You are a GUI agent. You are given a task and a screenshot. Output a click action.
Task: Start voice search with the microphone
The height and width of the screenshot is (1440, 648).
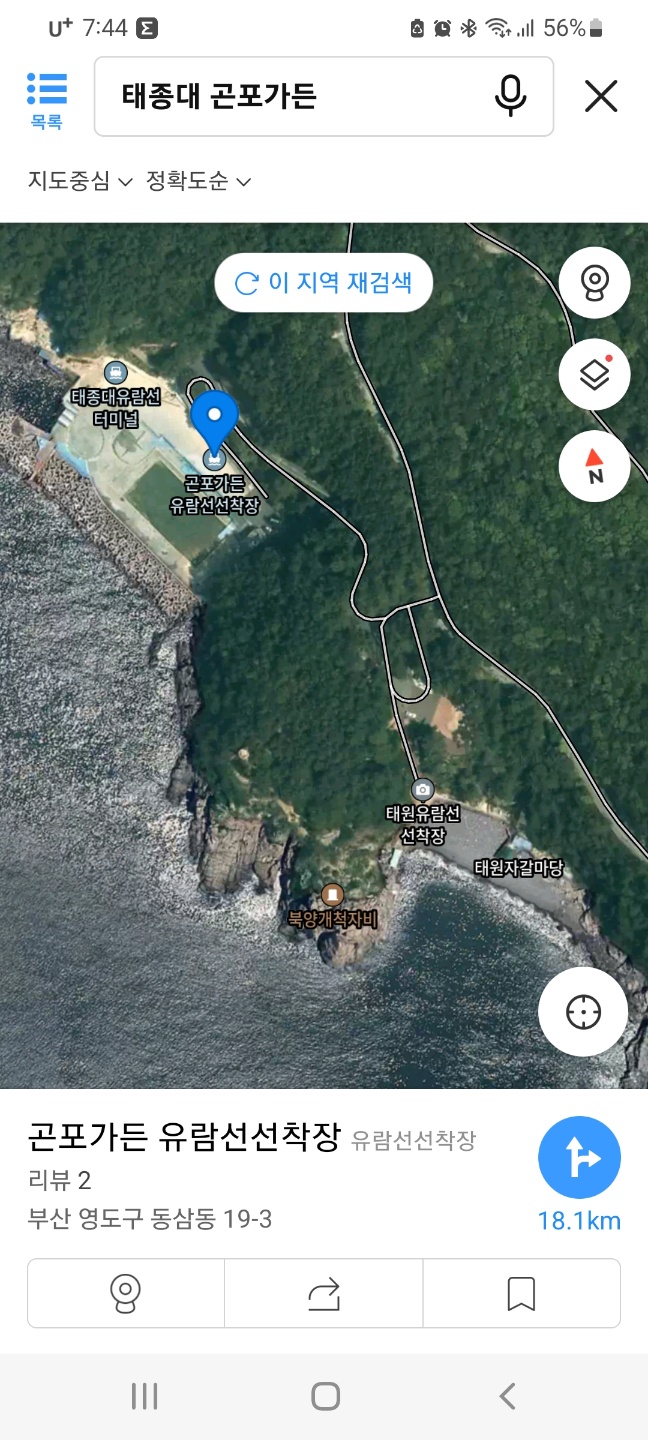[510, 97]
